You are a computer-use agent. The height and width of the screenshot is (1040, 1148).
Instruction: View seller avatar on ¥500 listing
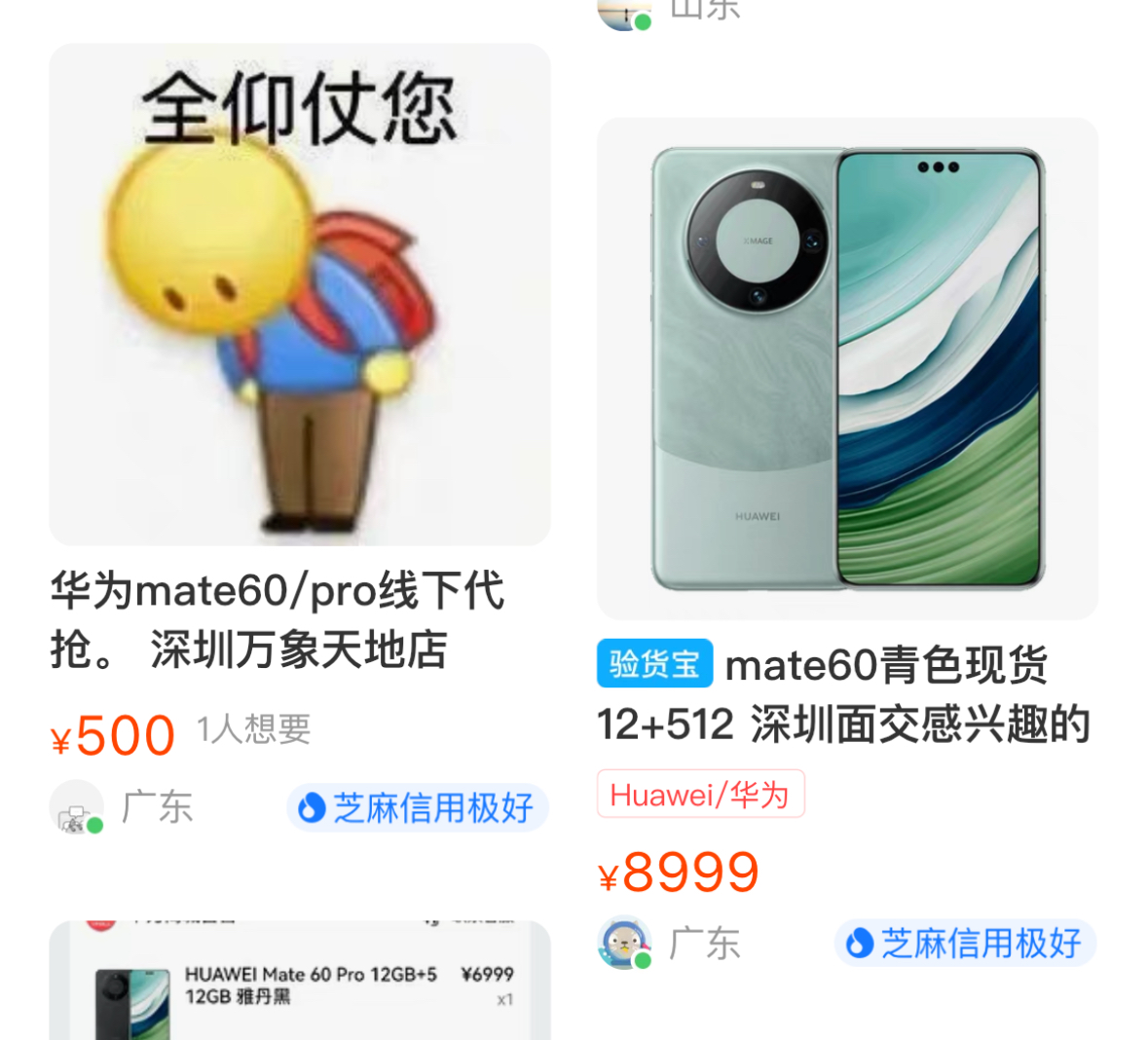click(76, 807)
